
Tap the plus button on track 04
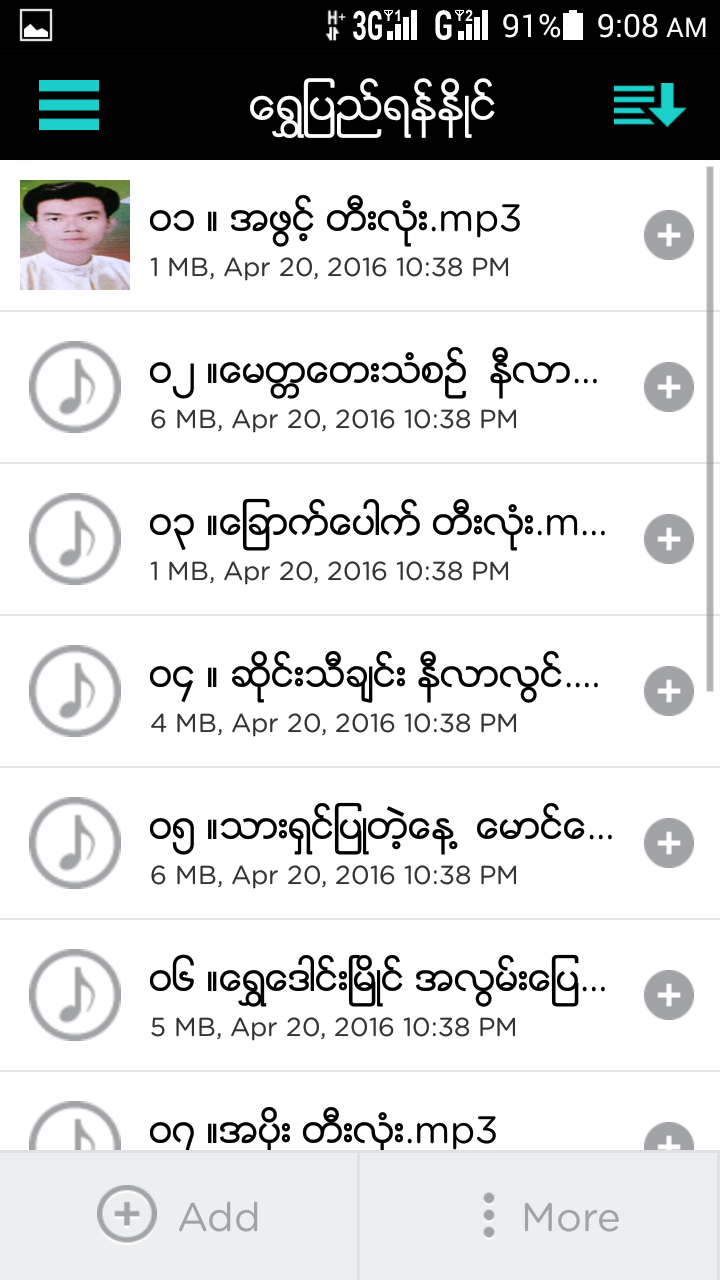(x=668, y=690)
